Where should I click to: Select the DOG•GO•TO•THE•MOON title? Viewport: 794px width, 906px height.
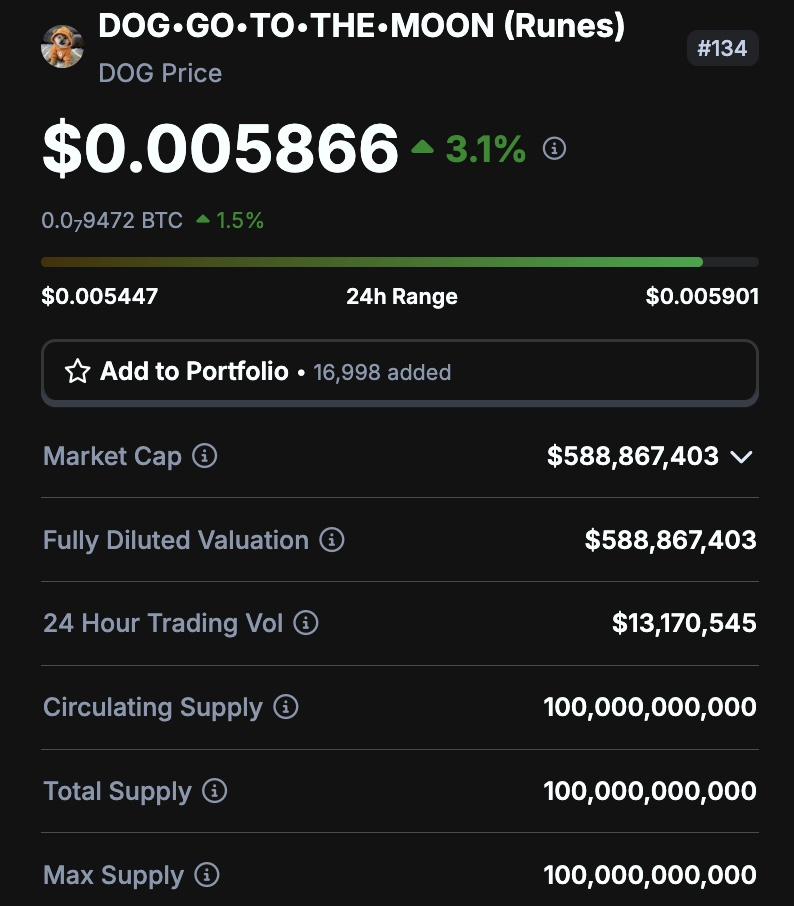point(360,28)
